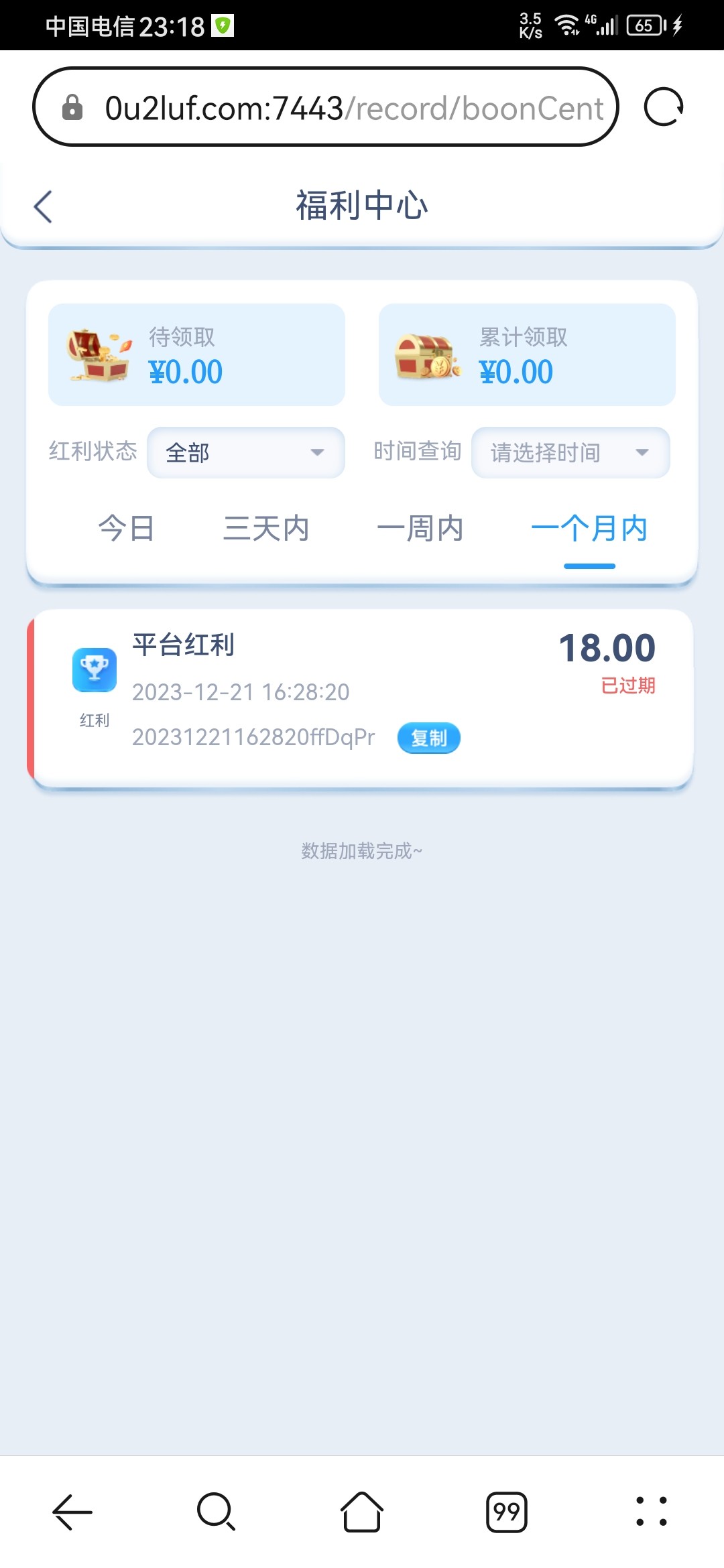Tap the home icon in bottom navigation bar
Screen dimensions: 724x1568
tap(362, 1512)
